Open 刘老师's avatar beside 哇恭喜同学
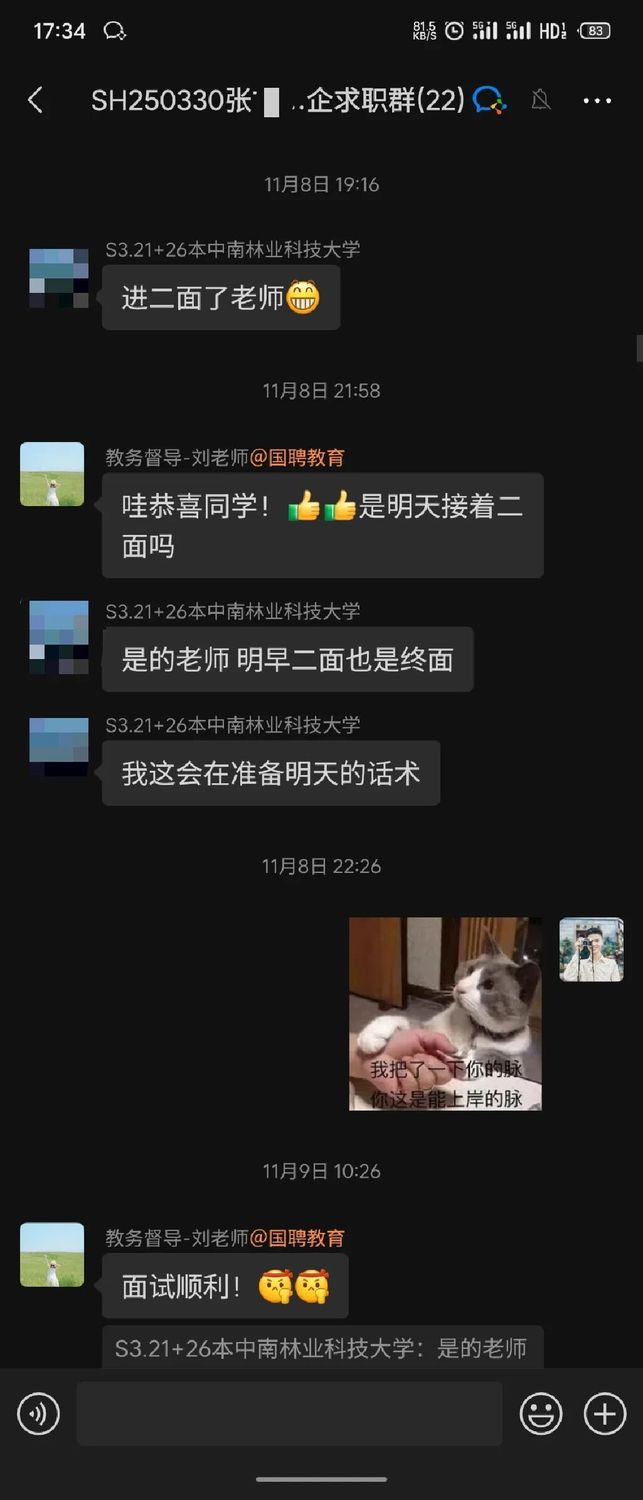643x1500 pixels. pyautogui.click(x=52, y=474)
